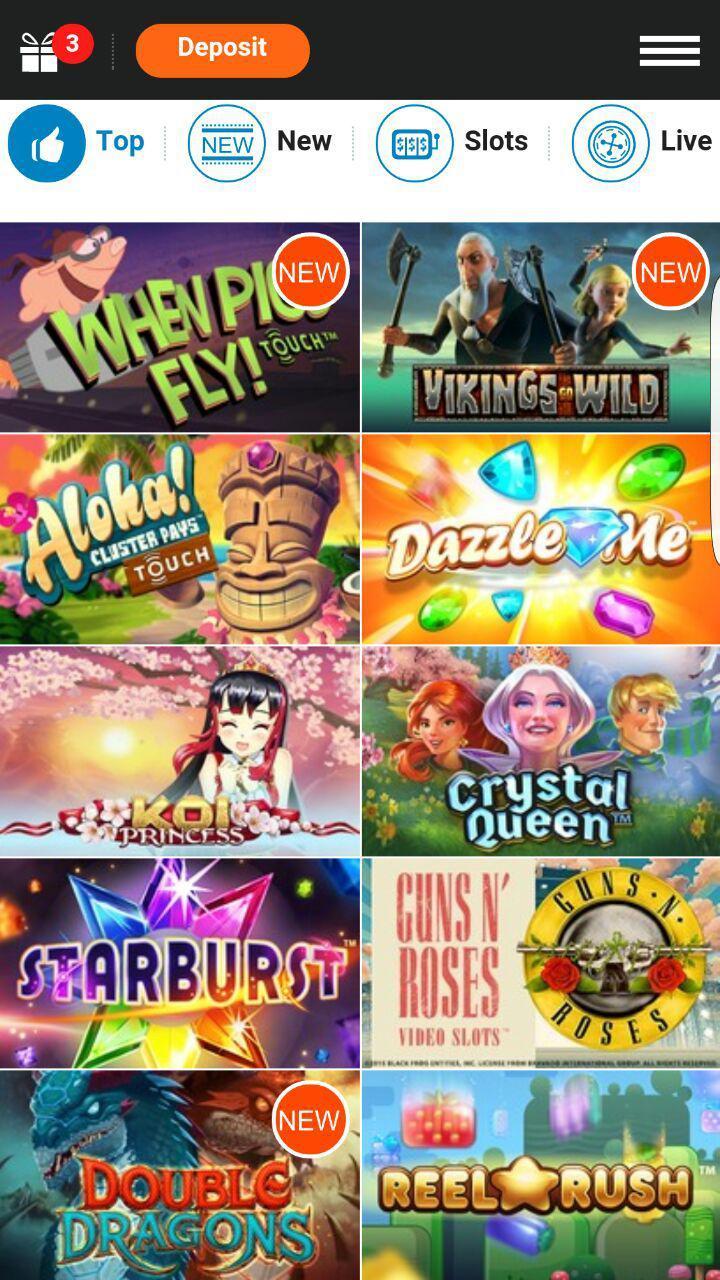The height and width of the screenshot is (1280, 720).
Task: Open the Reel Rush game
Action: (x=540, y=1175)
